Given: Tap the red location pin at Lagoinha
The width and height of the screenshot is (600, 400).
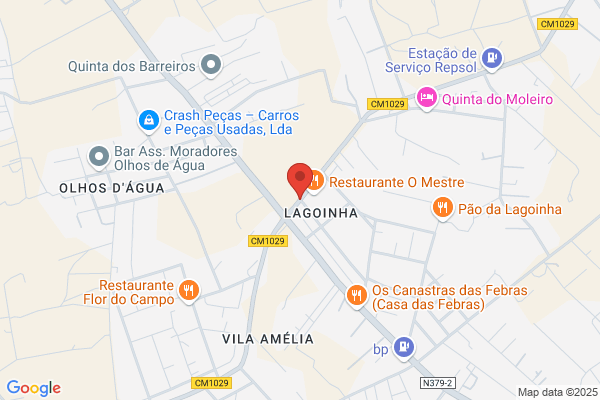Looking at the screenshot, I should (300, 180).
